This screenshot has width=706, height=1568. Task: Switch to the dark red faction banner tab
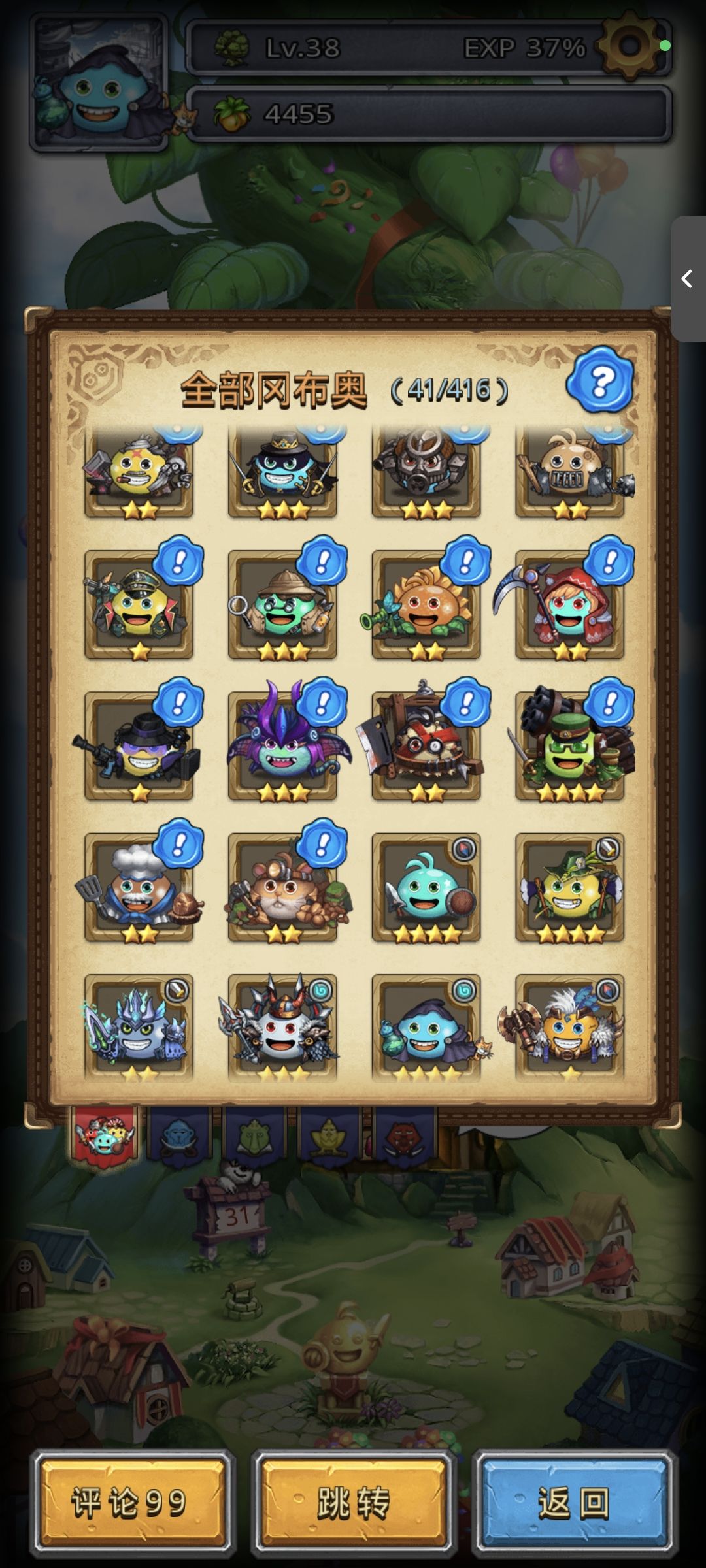[x=404, y=1137]
